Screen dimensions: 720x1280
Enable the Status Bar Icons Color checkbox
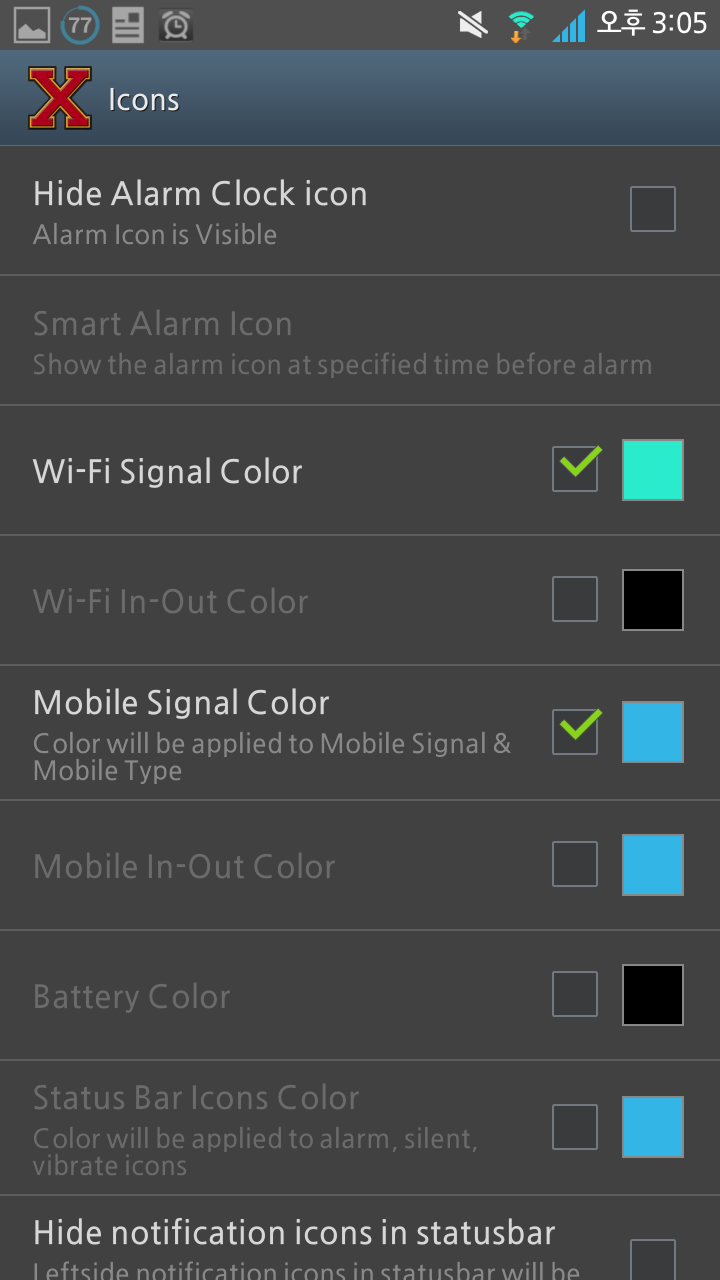pos(575,1127)
